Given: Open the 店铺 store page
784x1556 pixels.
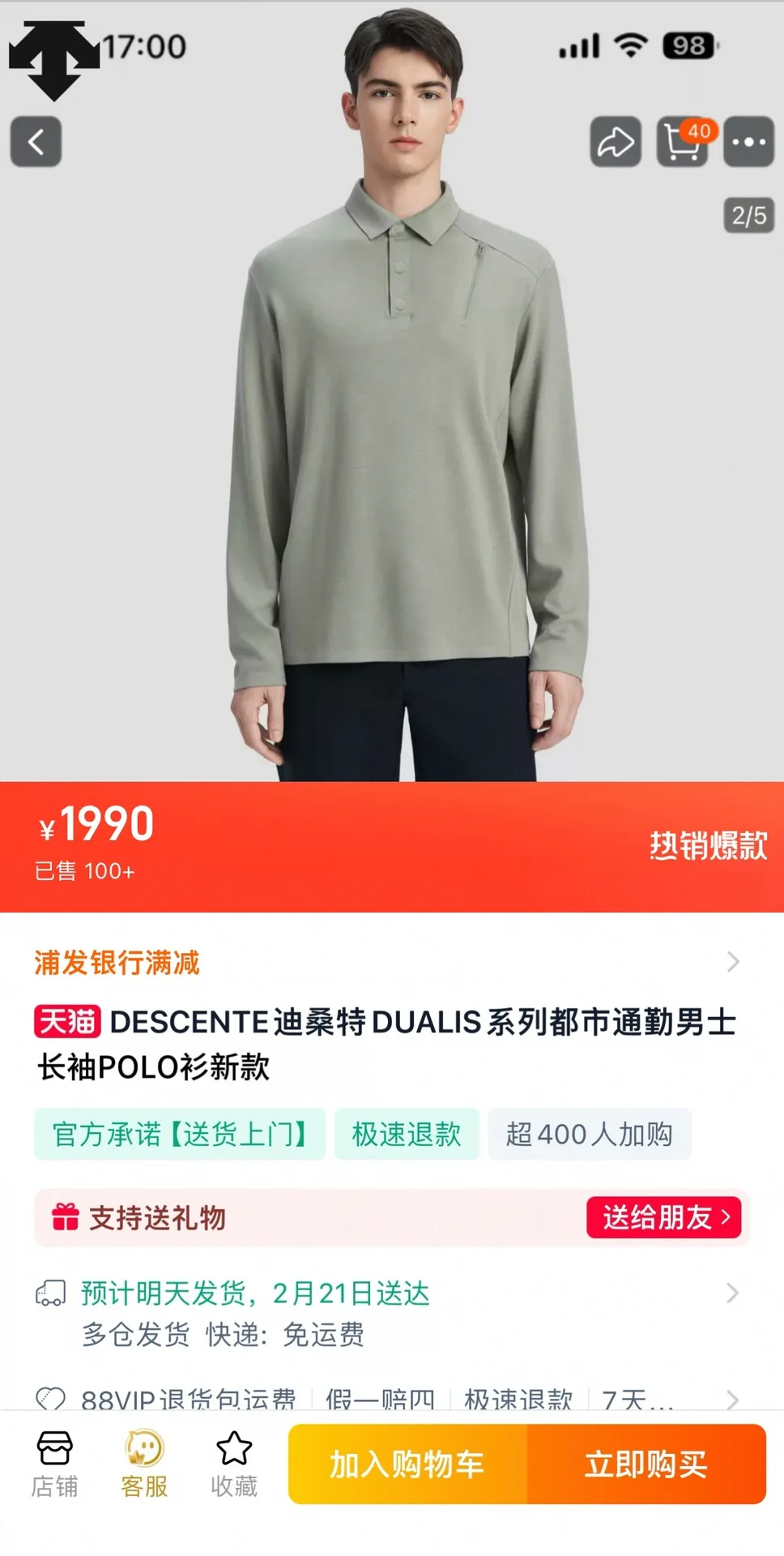Looking at the screenshot, I should coord(54,1464).
